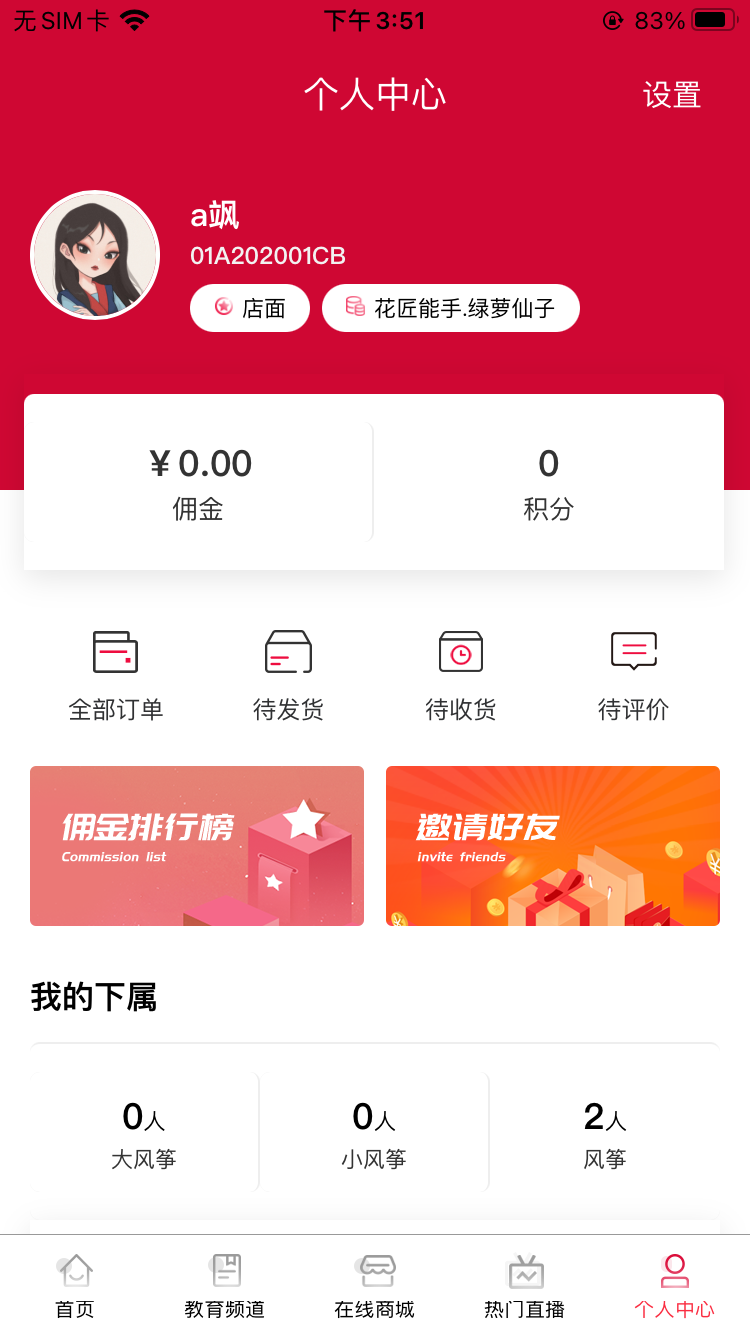750x1334 pixels.
Task: Check 待发货 orders
Action: (288, 676)
